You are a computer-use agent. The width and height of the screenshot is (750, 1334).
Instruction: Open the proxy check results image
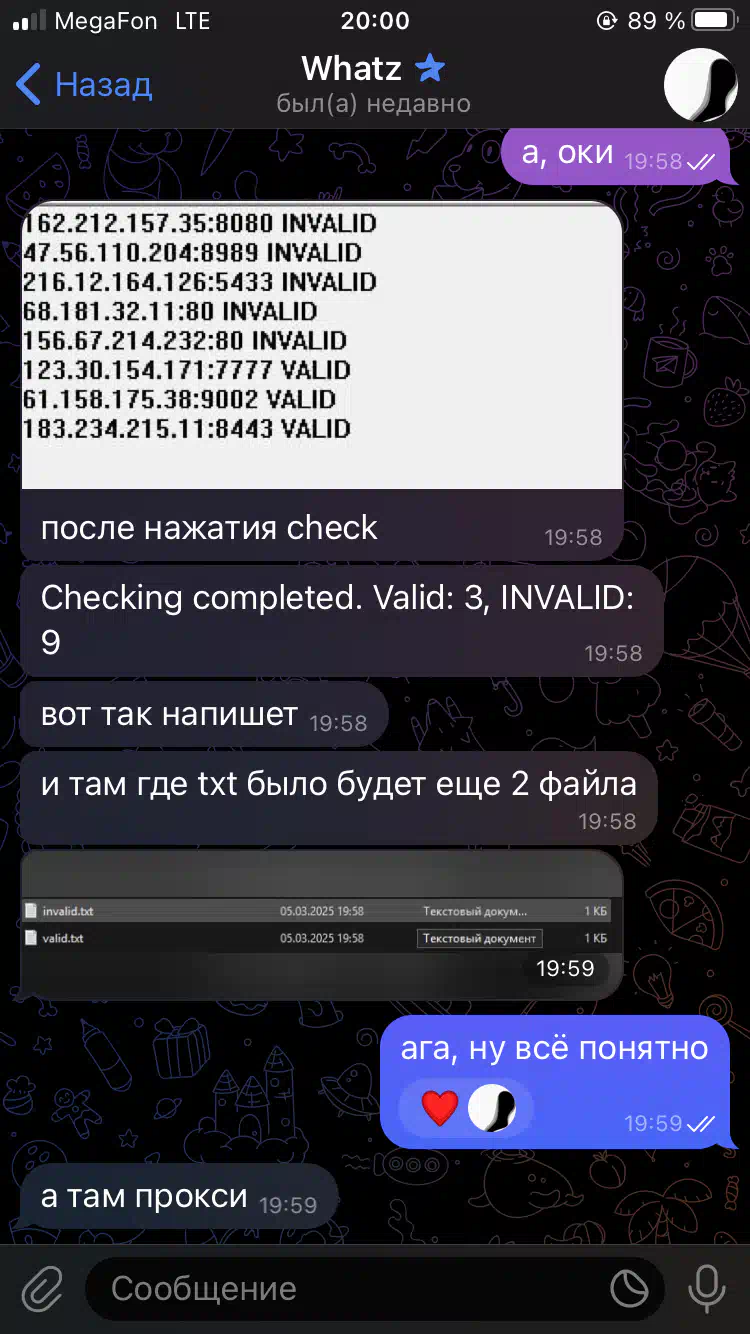click(x=322, y=346)
